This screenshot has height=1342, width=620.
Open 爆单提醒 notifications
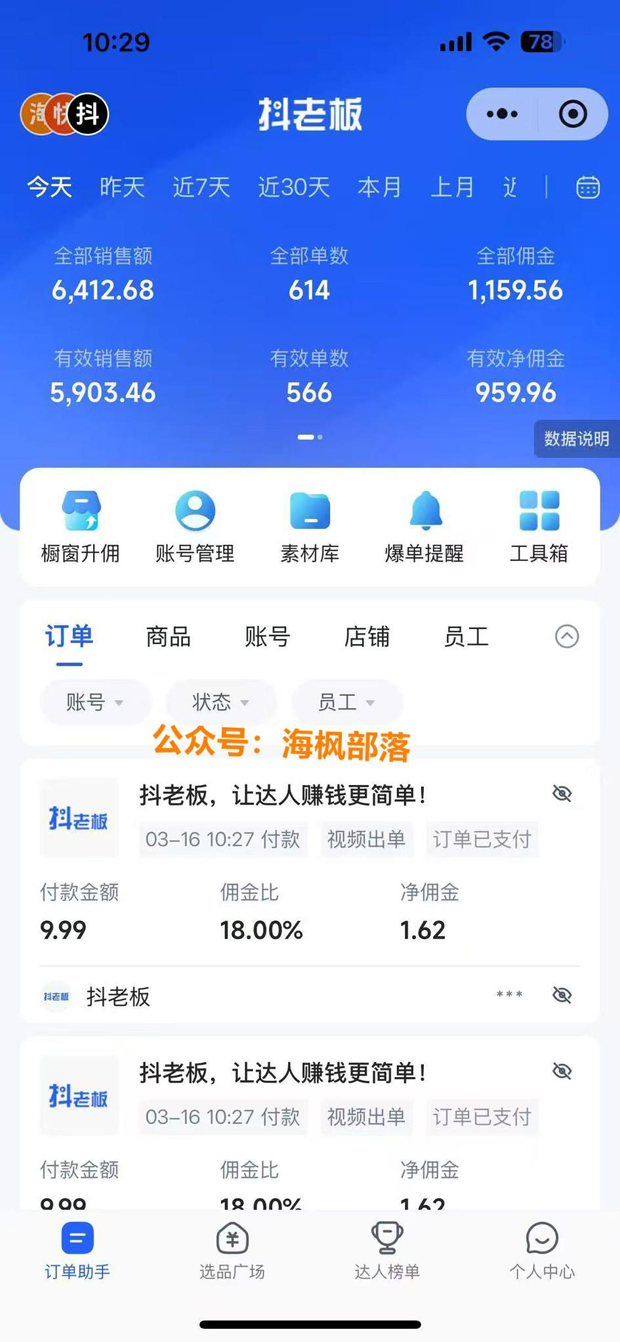(424, 527)
